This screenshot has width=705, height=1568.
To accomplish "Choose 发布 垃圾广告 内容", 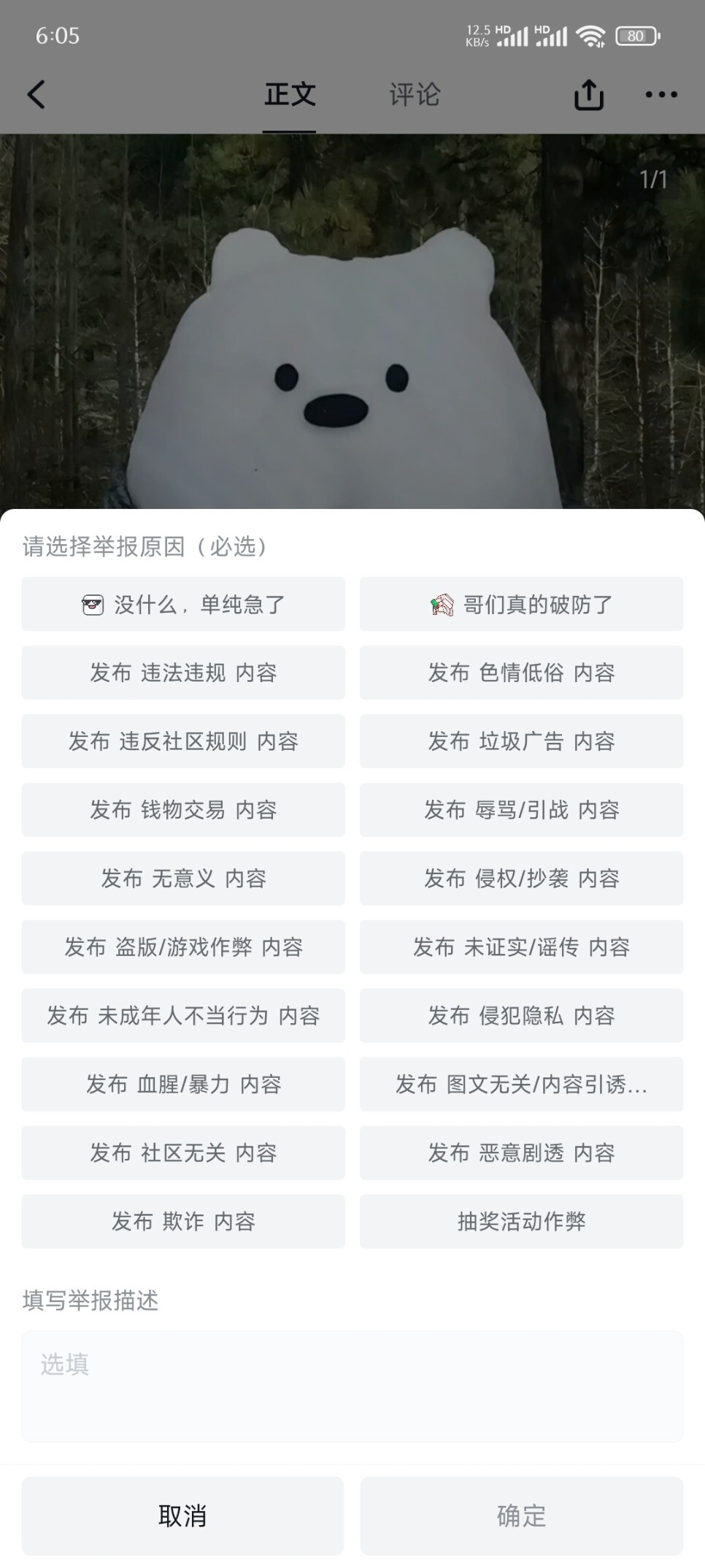I will click(x=521, y=741).
